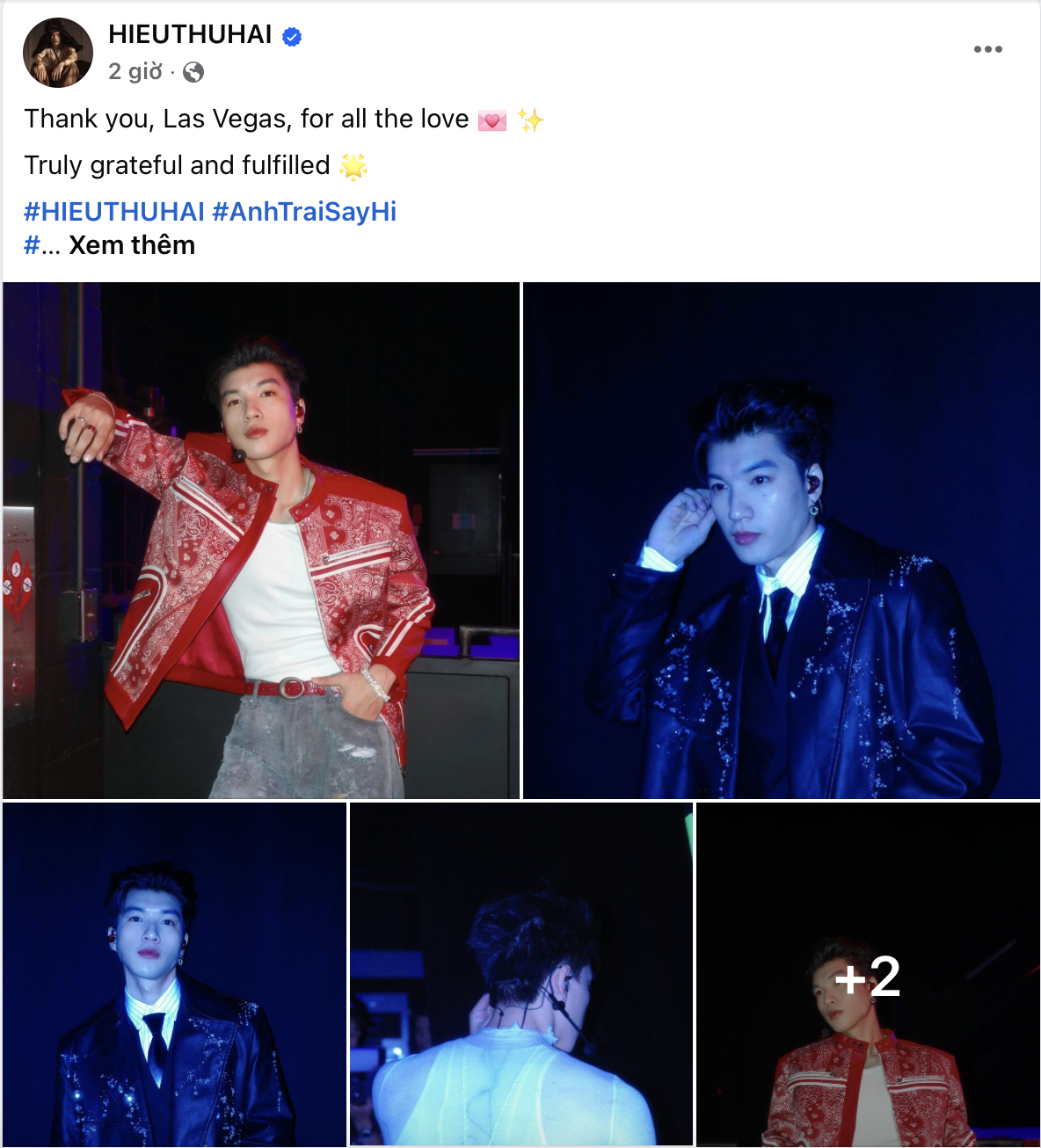Open the photo with red bandana jacket leaning pose
The height and width of the screenshot is (1148, 1041).
(x=261, y=540)
